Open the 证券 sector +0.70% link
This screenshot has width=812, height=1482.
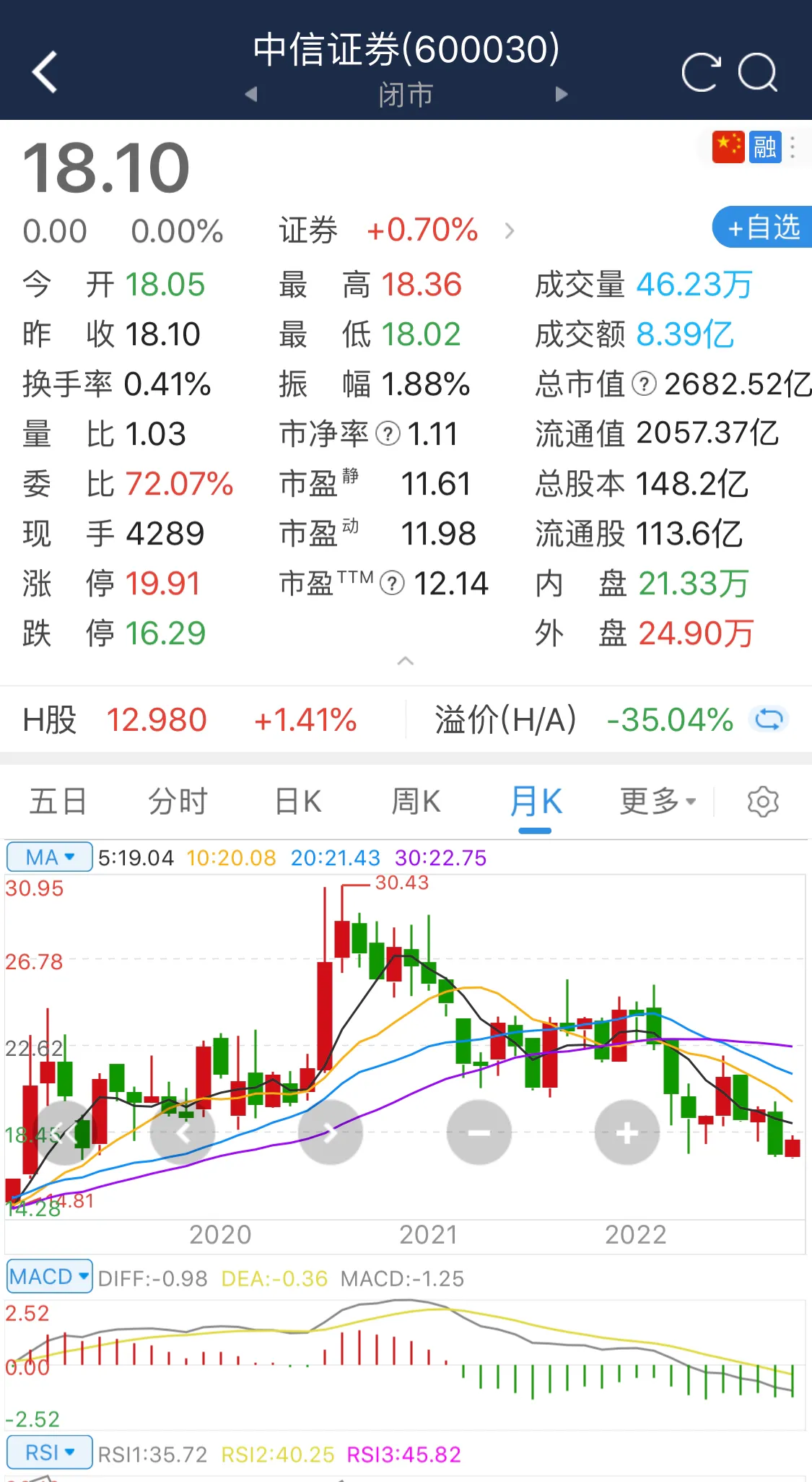pyautogui.click(x=397, y=230)
